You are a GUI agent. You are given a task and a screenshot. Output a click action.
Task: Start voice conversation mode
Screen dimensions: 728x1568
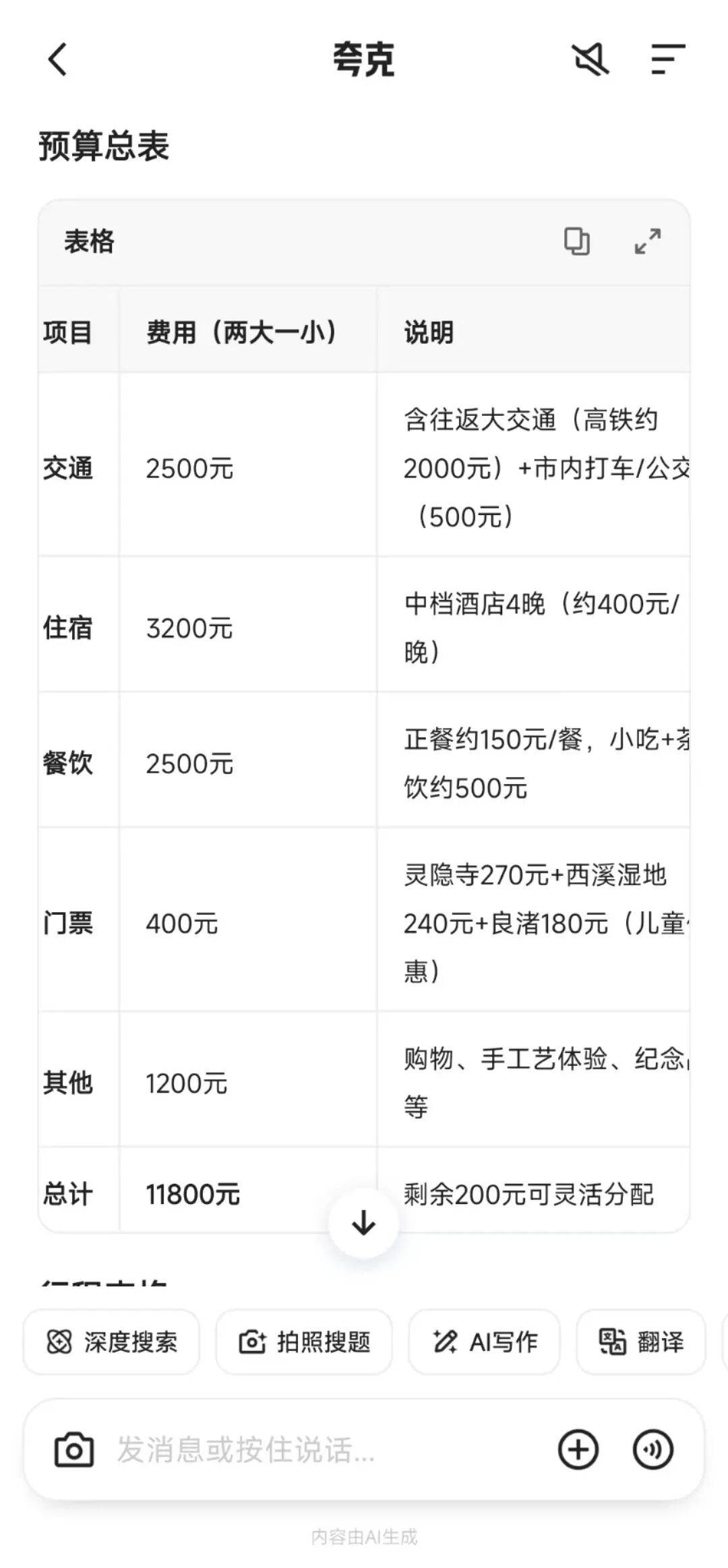point(653,1449)
